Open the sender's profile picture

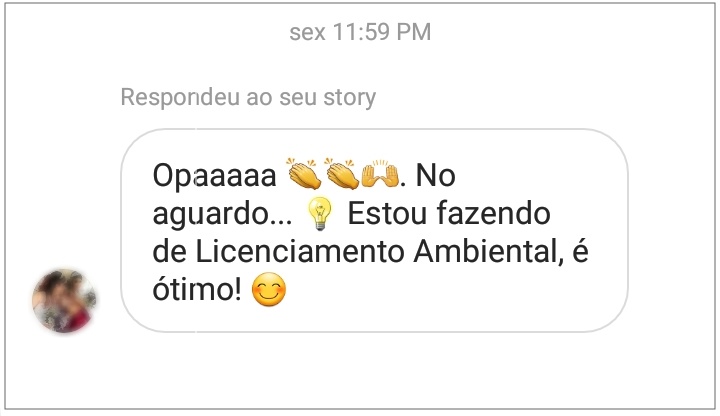coord(65,301)
